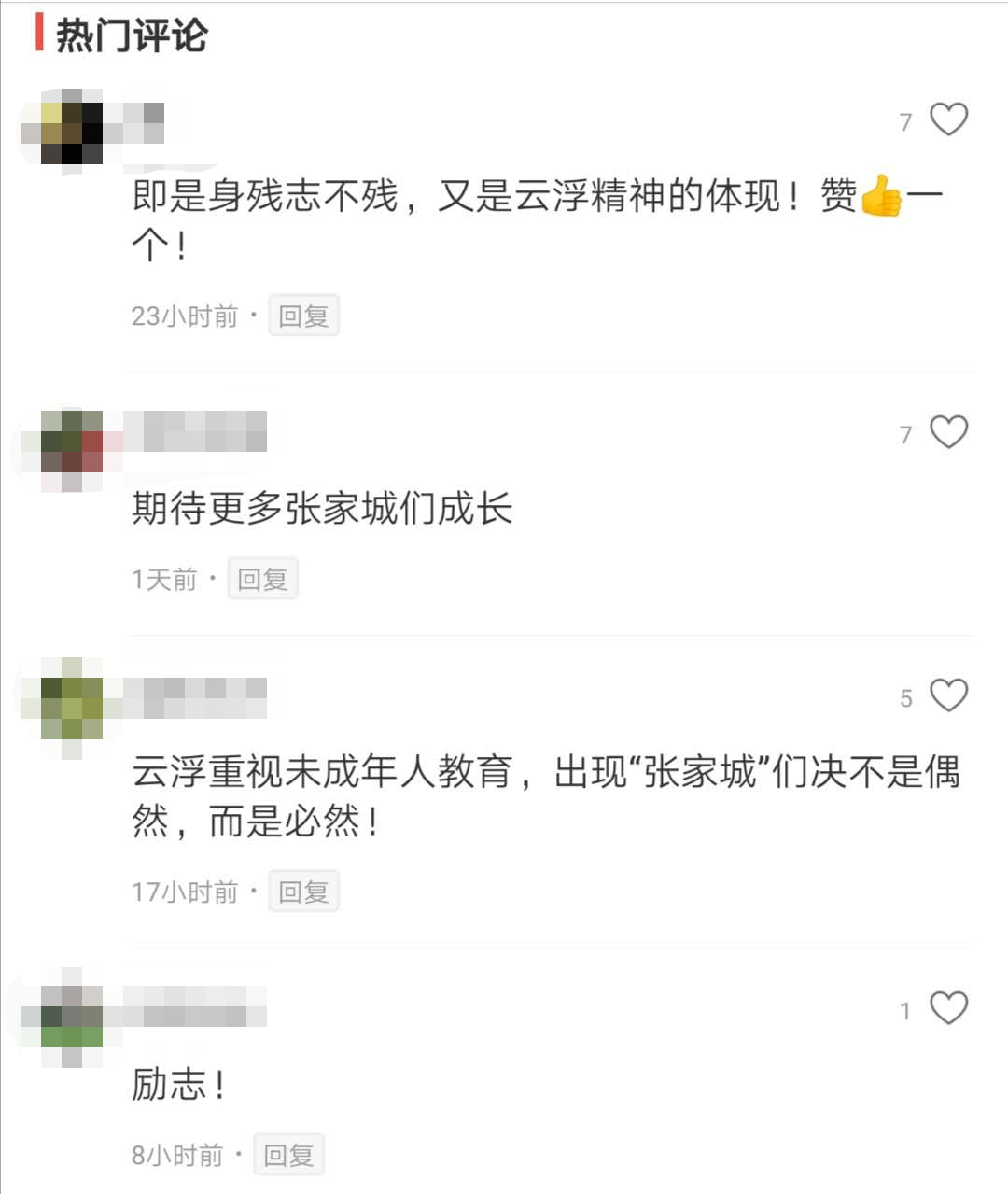The width and height of the screenshot is (1008, 1194).
Task: Reply to the comment posted 17小时前
Action: (x=303, y=892)
